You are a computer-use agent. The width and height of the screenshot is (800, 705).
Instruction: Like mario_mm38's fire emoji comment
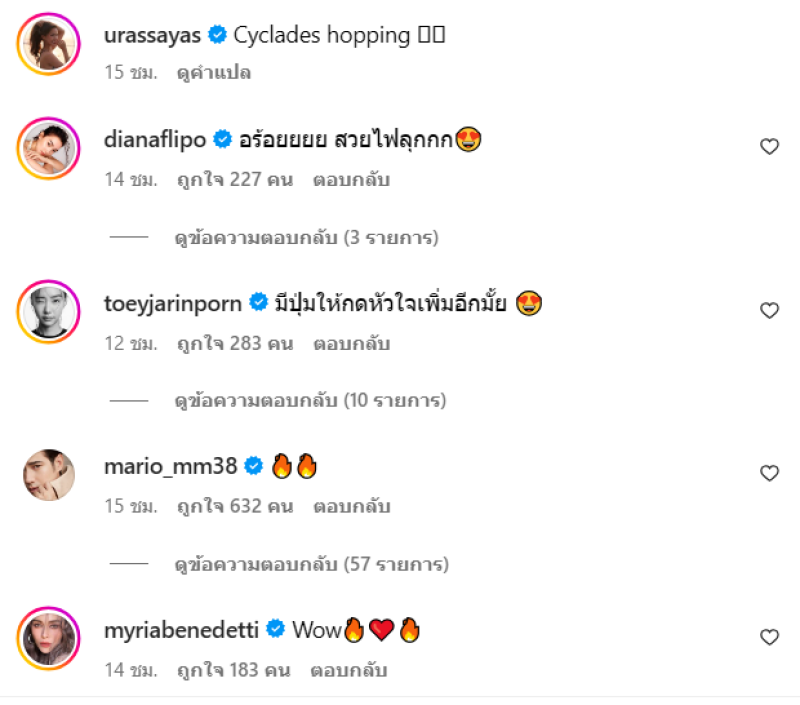pos(769,473)
